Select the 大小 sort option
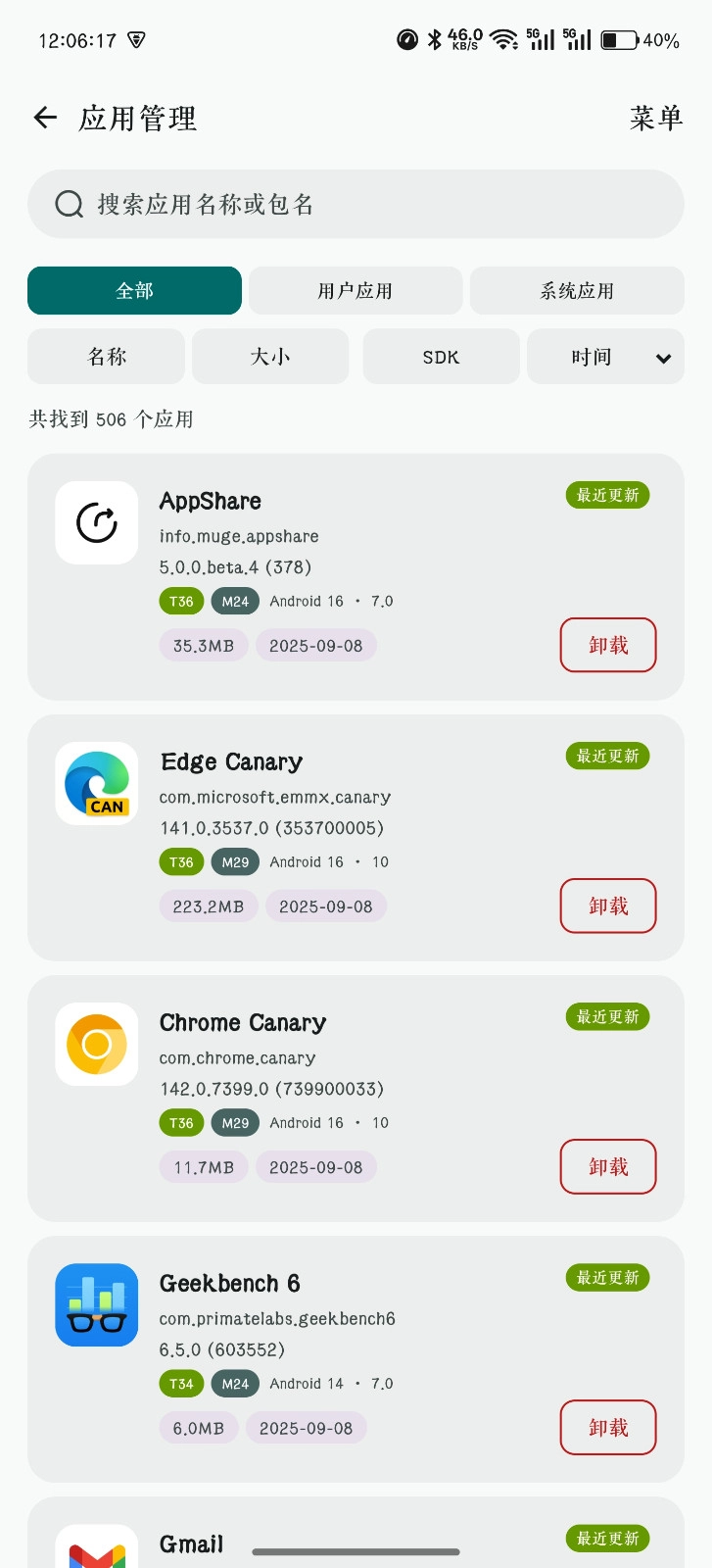Screen dimensions: 712x1568 269,357
